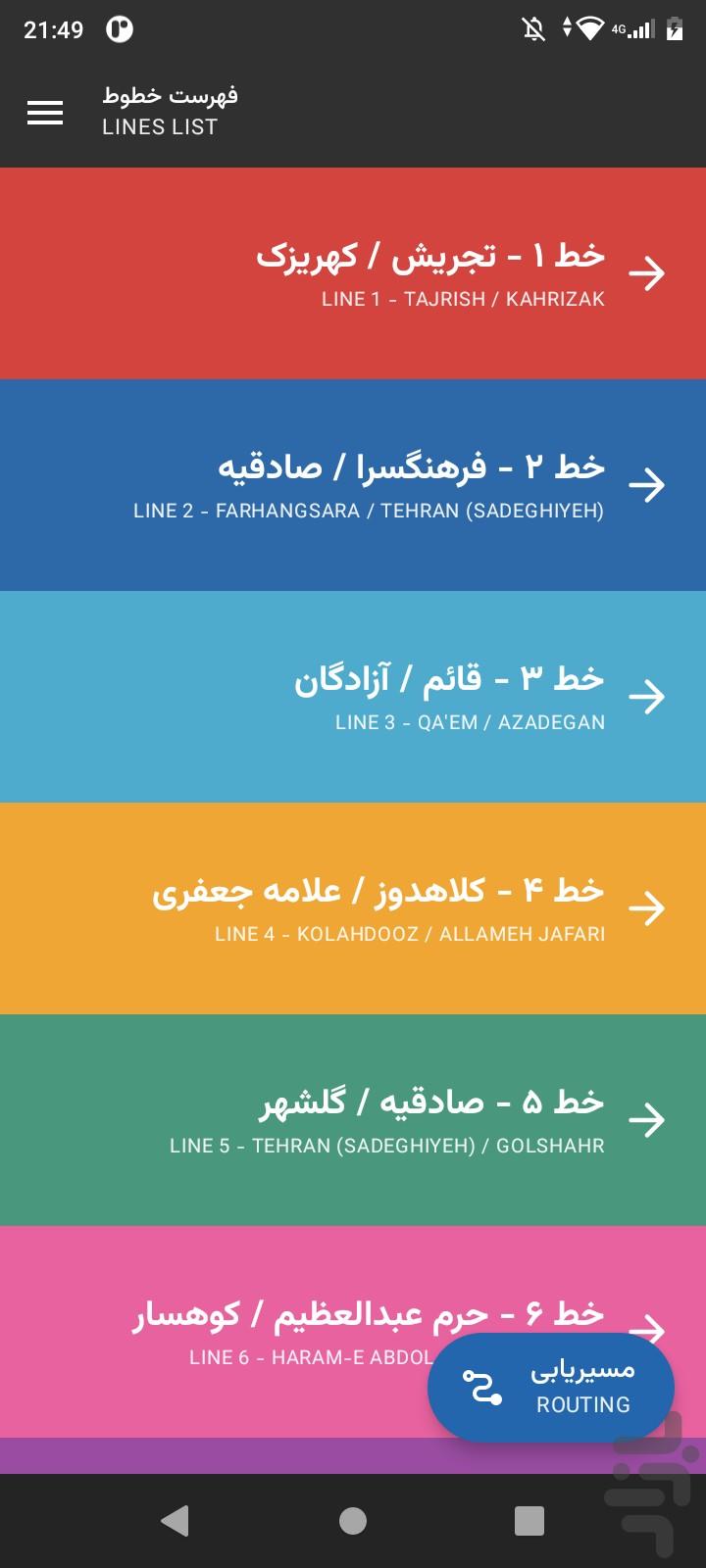Screen dimensions: 706x1568
Task: Return to the home screen via system button
Action: coord(353,1520)
